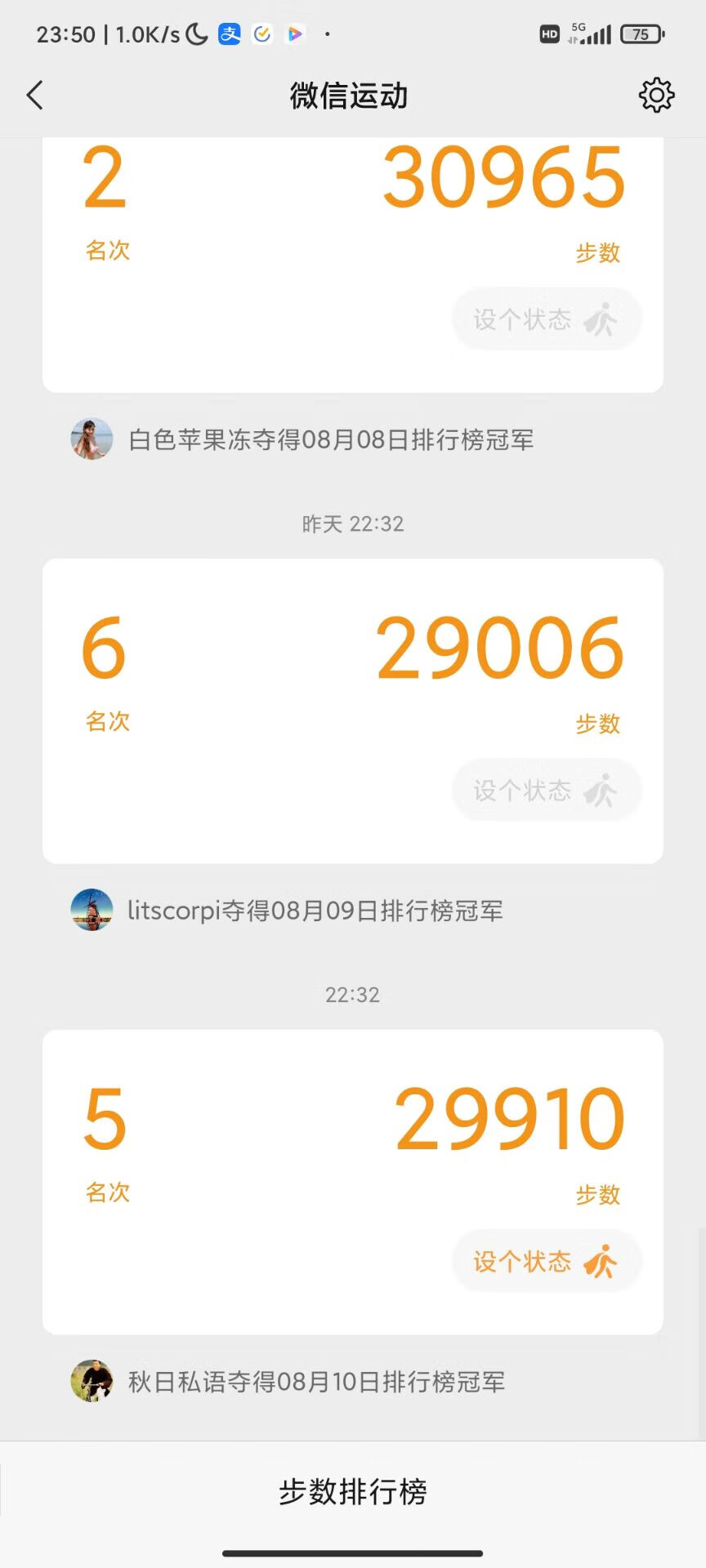
Task: Tap the battery indicator showing 75
Action: [x=642, y=33]
